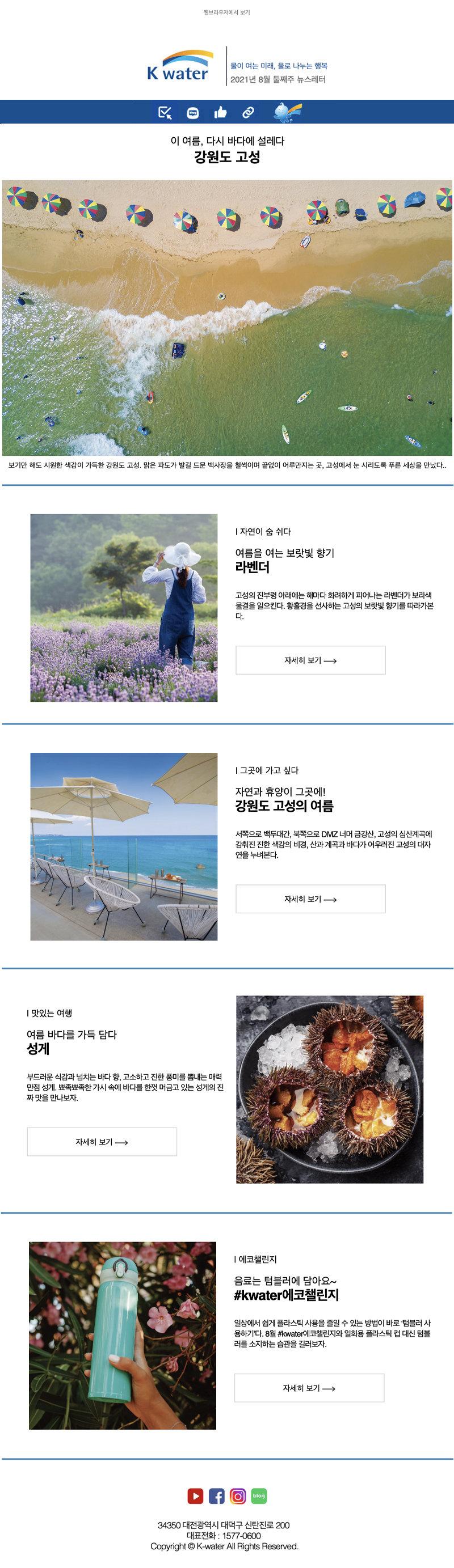The width and height of the screenshot is (454, 1568).
Task: Open the blog icon in the blue bar
Action: click(192, 113)
